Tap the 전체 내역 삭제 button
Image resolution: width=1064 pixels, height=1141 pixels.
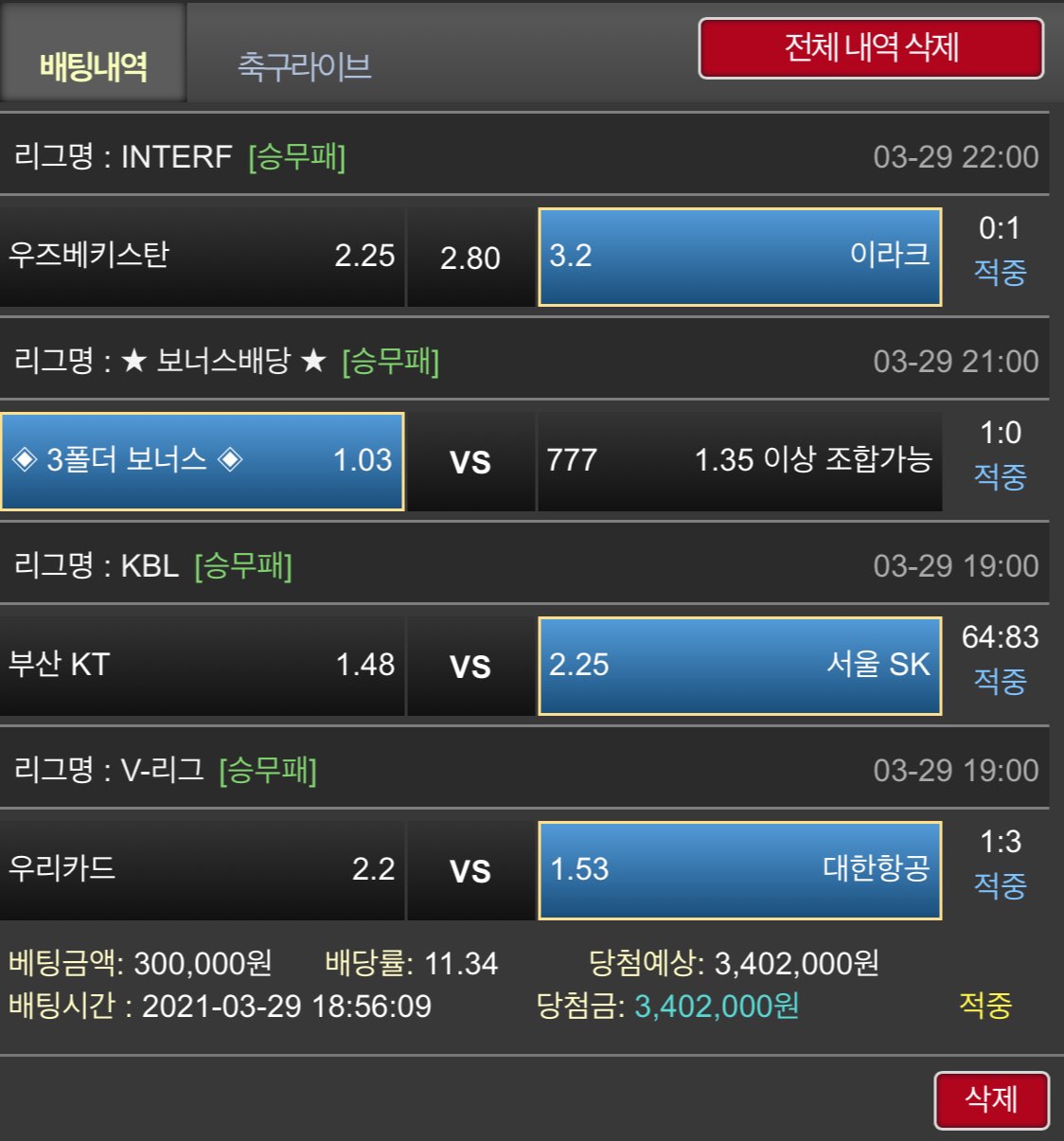point(871,48)
